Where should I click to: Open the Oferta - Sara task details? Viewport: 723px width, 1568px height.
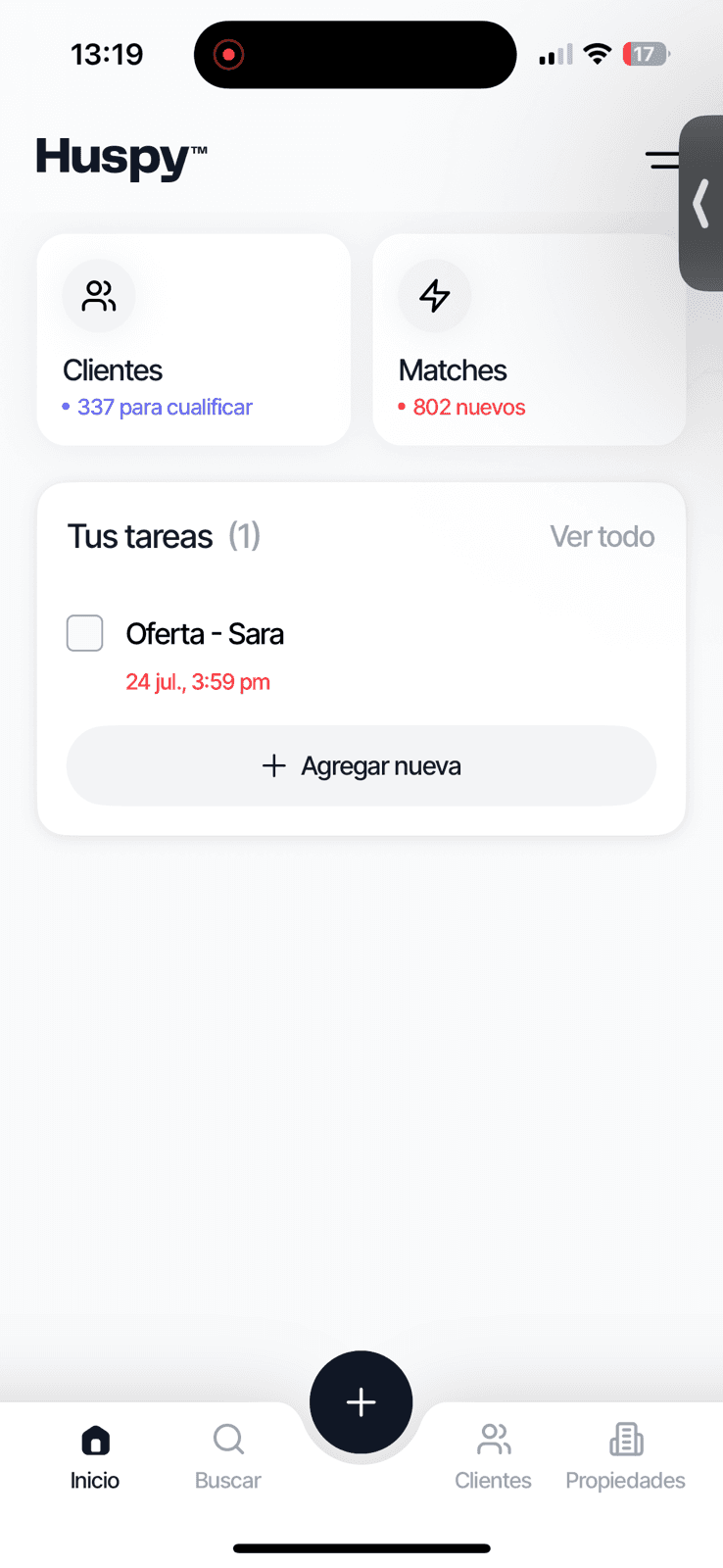(205, 635)
